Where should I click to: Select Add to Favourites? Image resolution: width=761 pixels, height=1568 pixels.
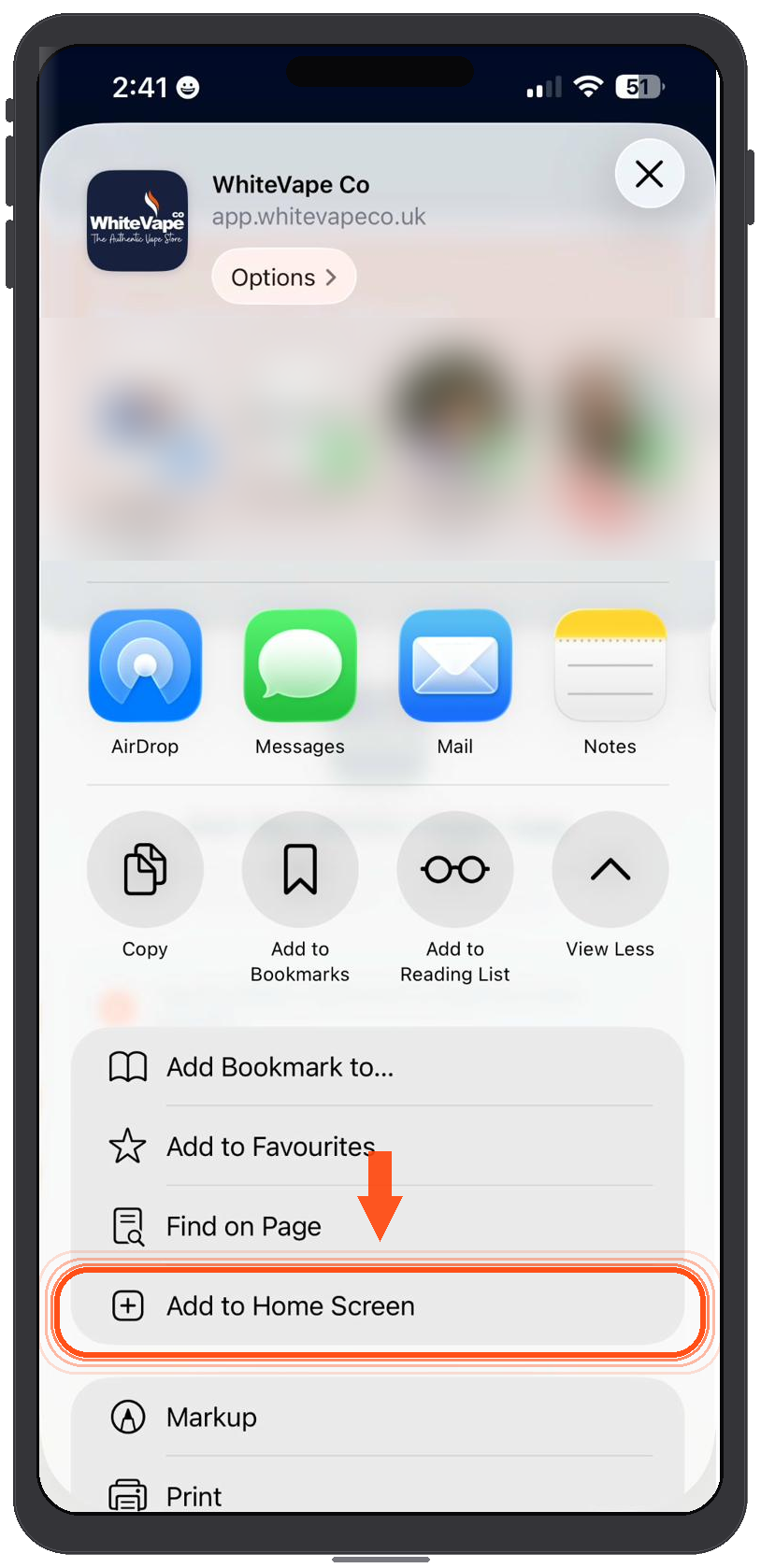(x=271, y=1147)
